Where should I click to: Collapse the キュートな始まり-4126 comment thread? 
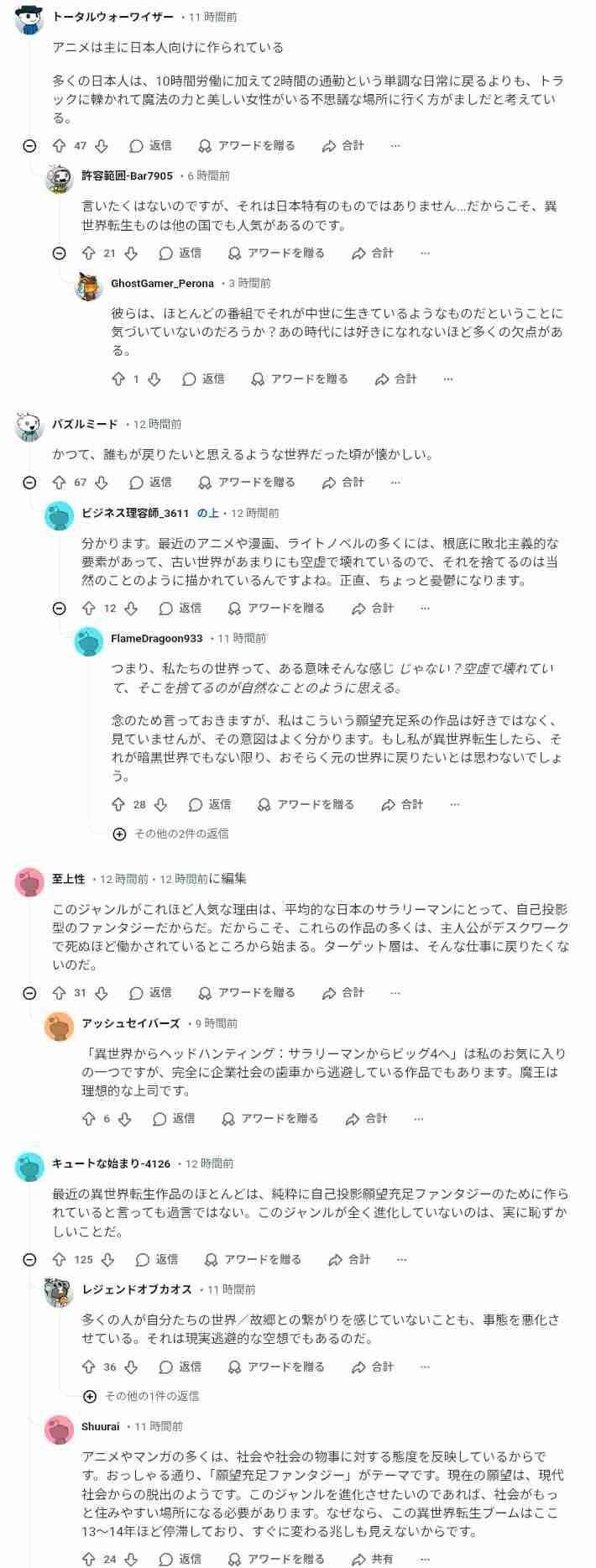(x=29, y=1260)
